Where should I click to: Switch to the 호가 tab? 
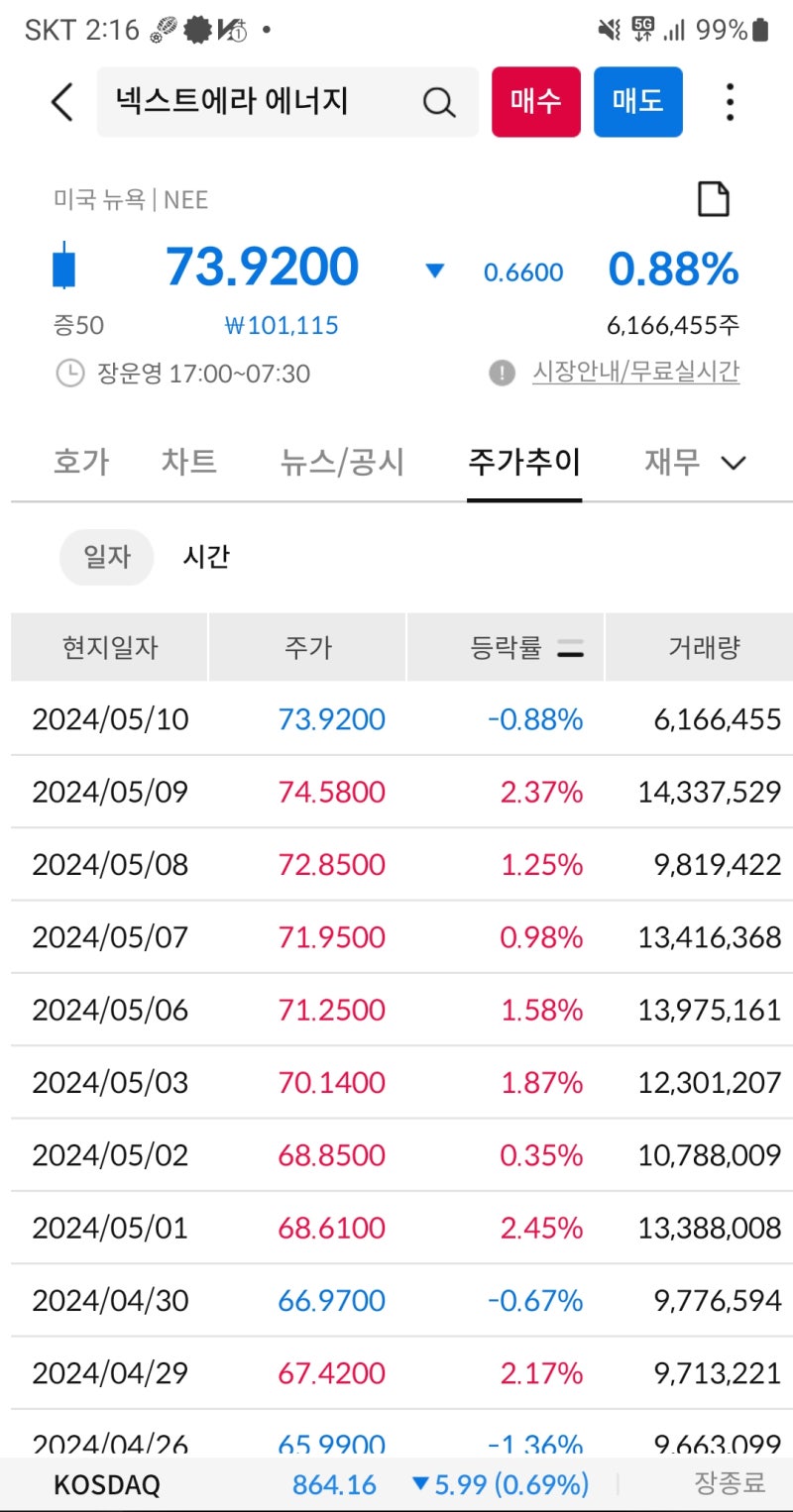tap(79, 462)
